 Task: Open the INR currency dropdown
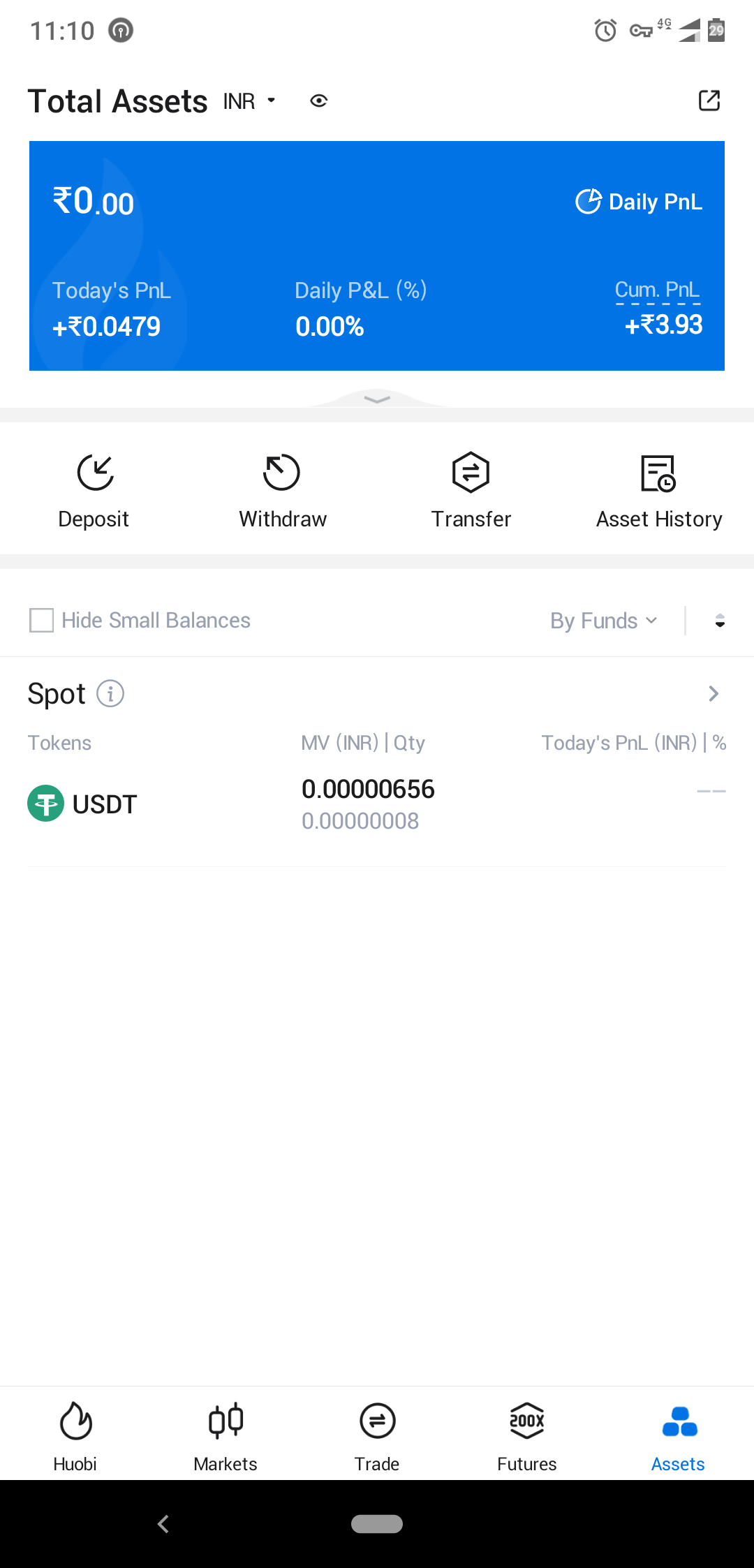click(x=250, y=101)
